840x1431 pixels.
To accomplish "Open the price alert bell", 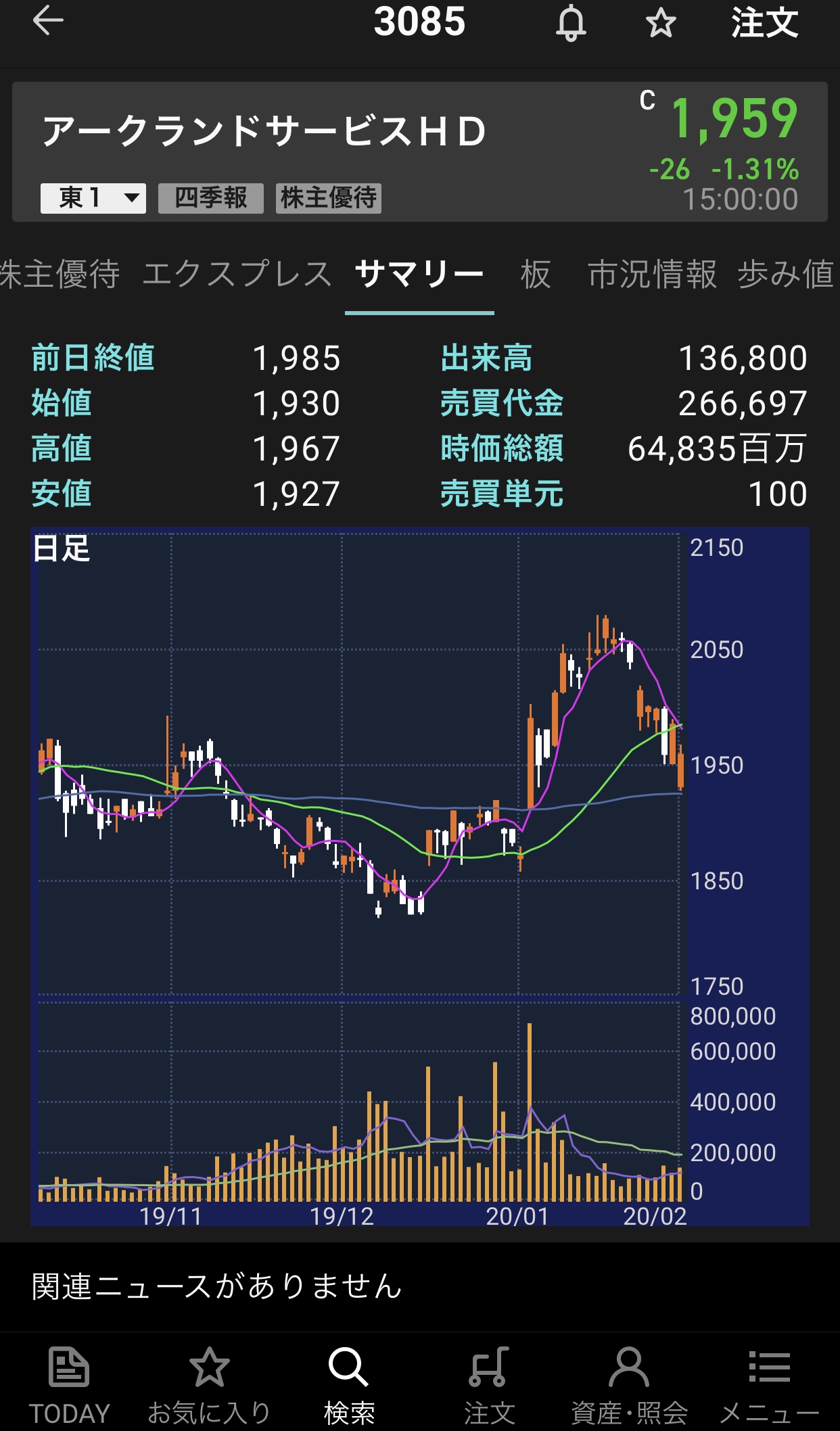I will pyautogui.click(x=571, y=24).
